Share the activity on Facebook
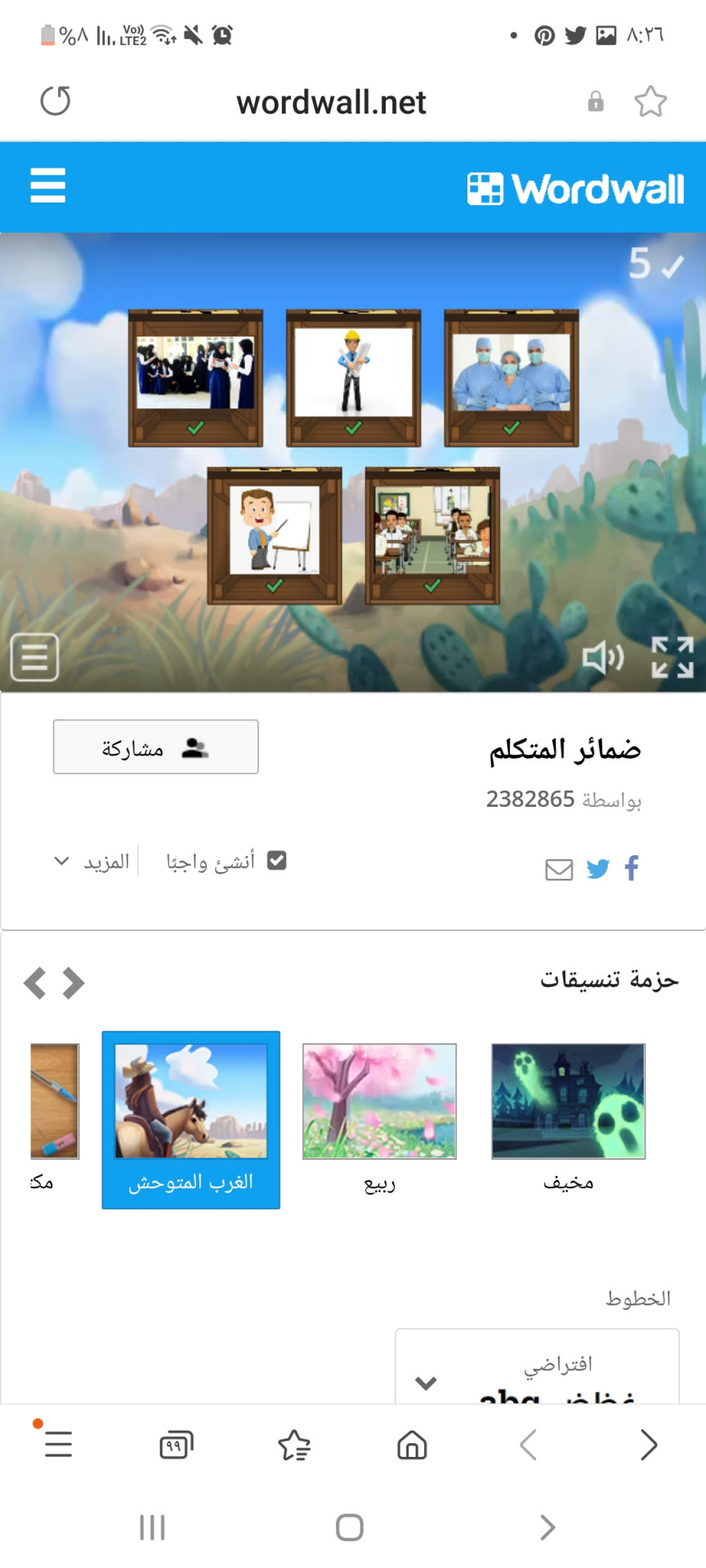 pos(631,868)
